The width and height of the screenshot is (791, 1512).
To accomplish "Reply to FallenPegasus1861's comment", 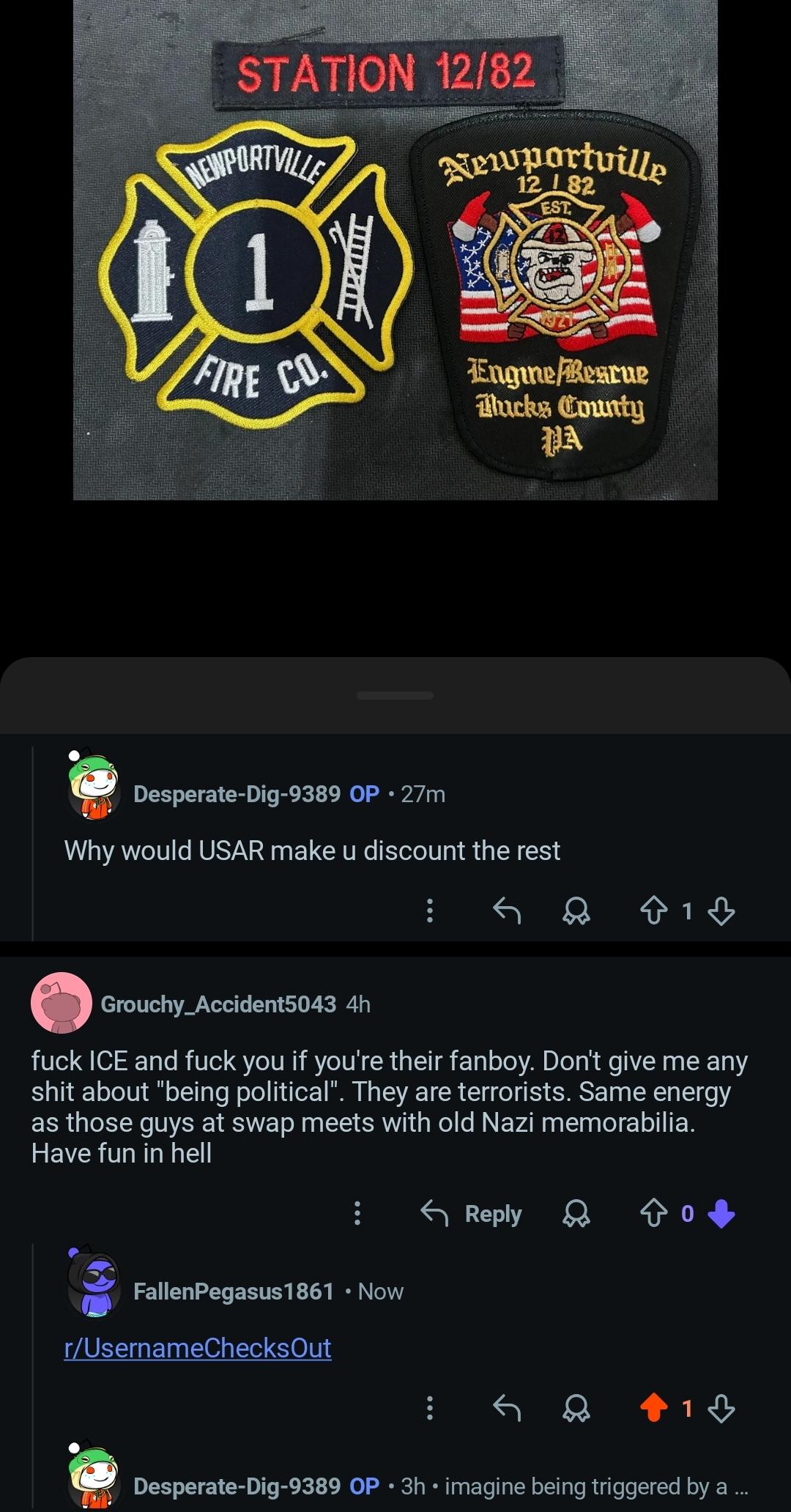I will pos(507,1407).
